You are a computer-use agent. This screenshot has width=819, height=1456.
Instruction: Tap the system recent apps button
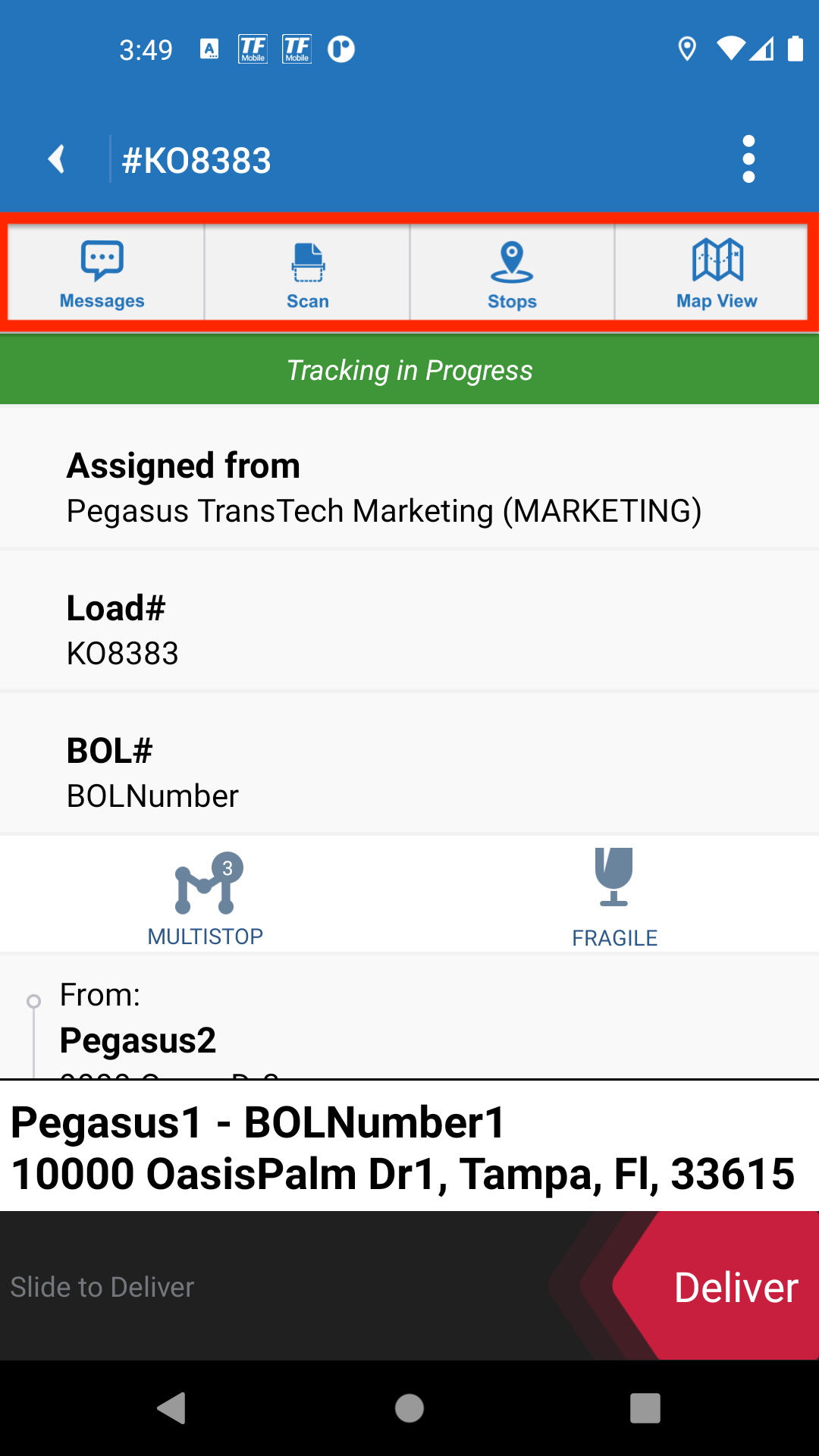[645, 1408]
